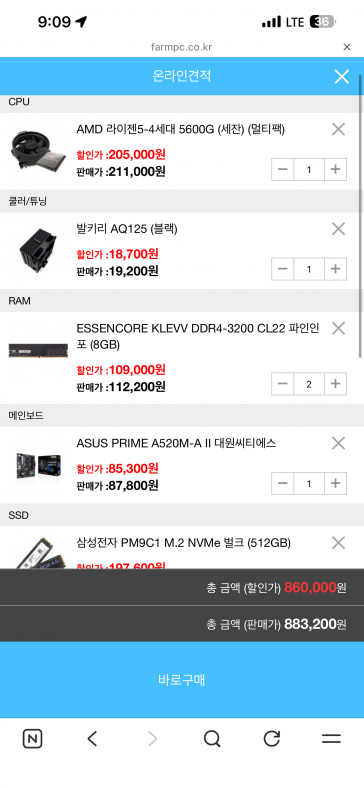The height and width of the screenshot is (788, 364).
Task: Tap 바로구매 to buy now
Action: tap(182, 680)
